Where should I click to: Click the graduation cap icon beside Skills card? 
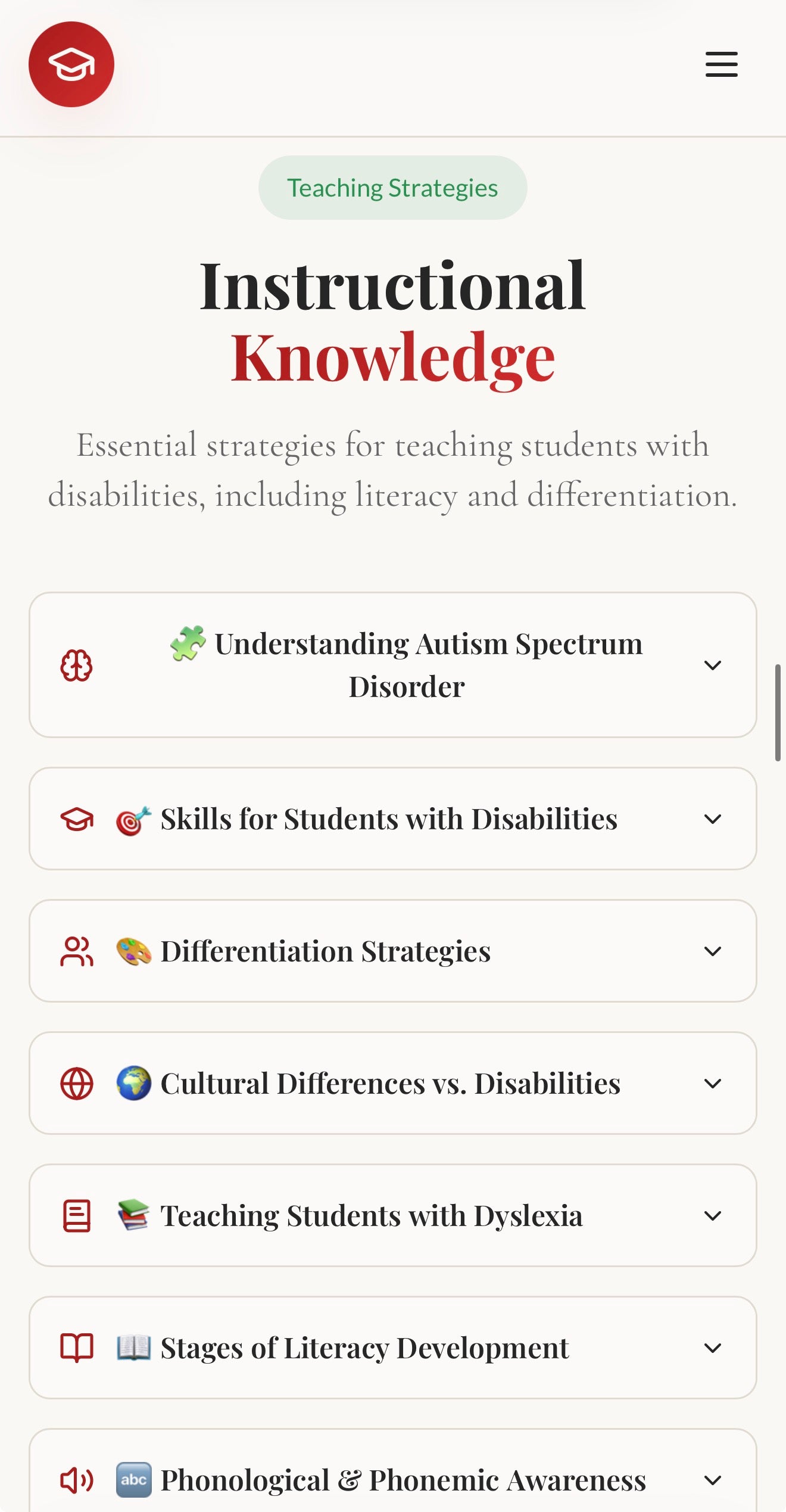[76, 818]
